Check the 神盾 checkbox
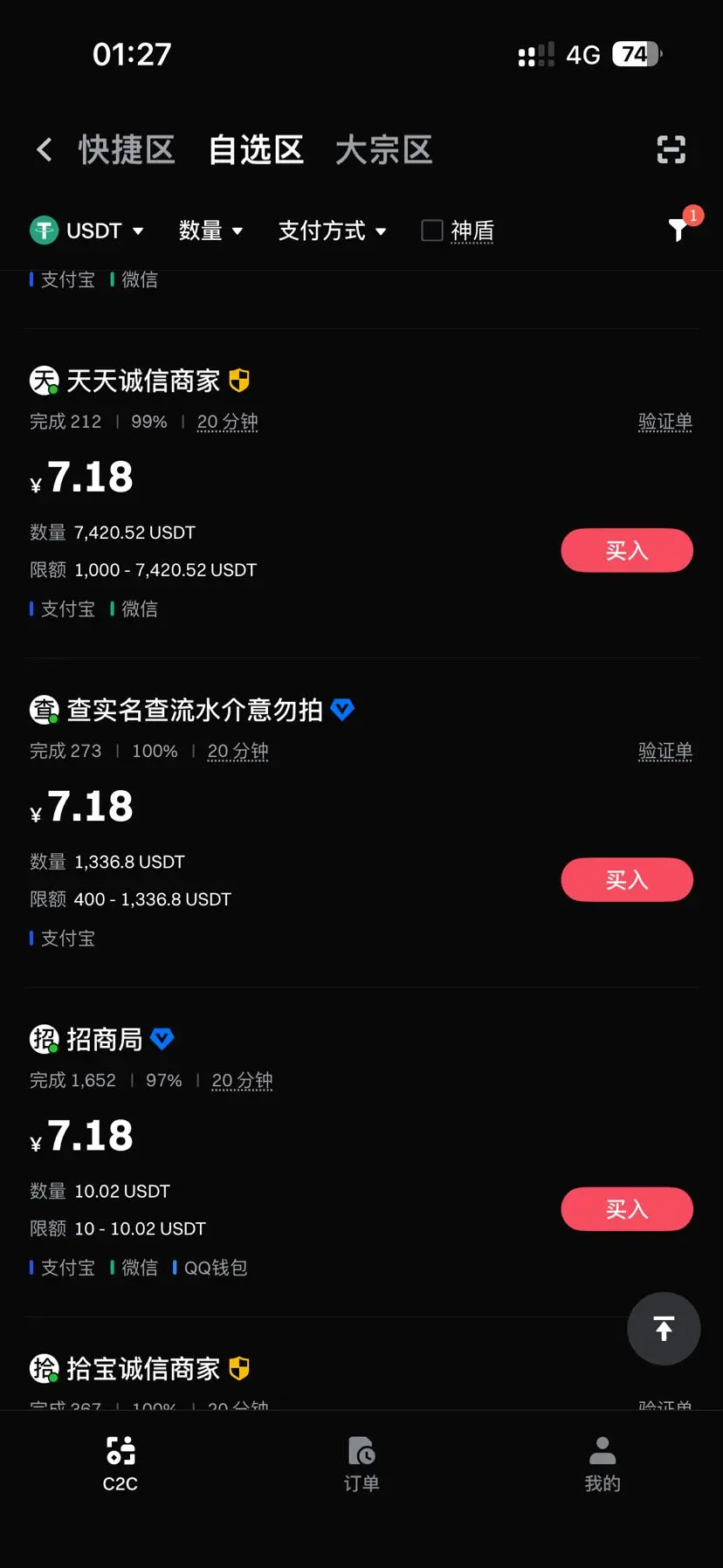Image resolution: width=723 pixels, height=1568 pixels. point(432,230)
